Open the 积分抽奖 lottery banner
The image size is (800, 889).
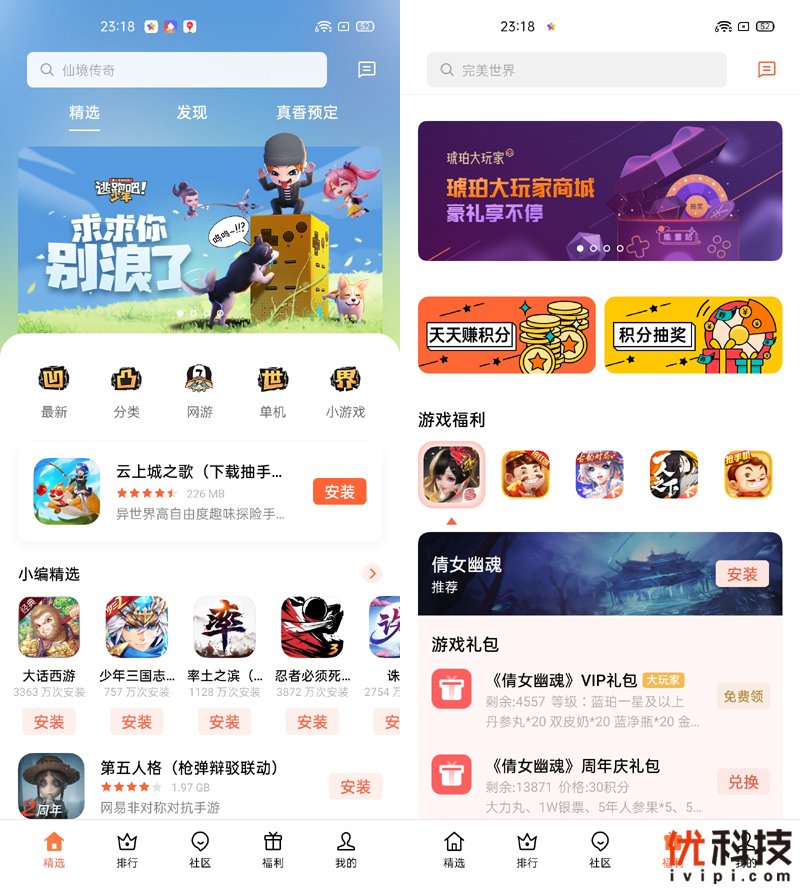coord(693,333)
